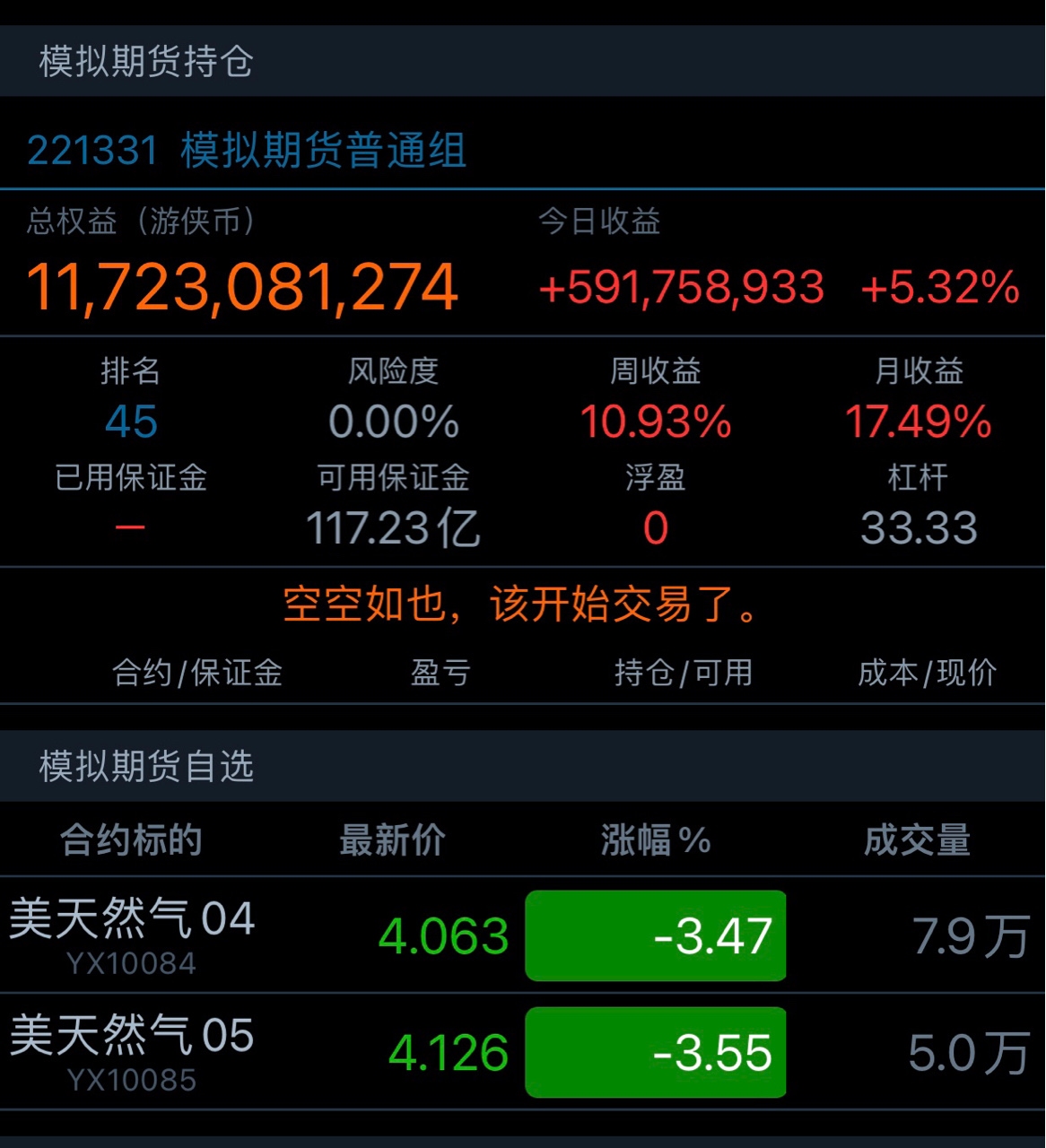Screen dimensions: 1046x1148
Task: Tap the -3.47 change badge for 美天然气04
Action: [656, 935]
